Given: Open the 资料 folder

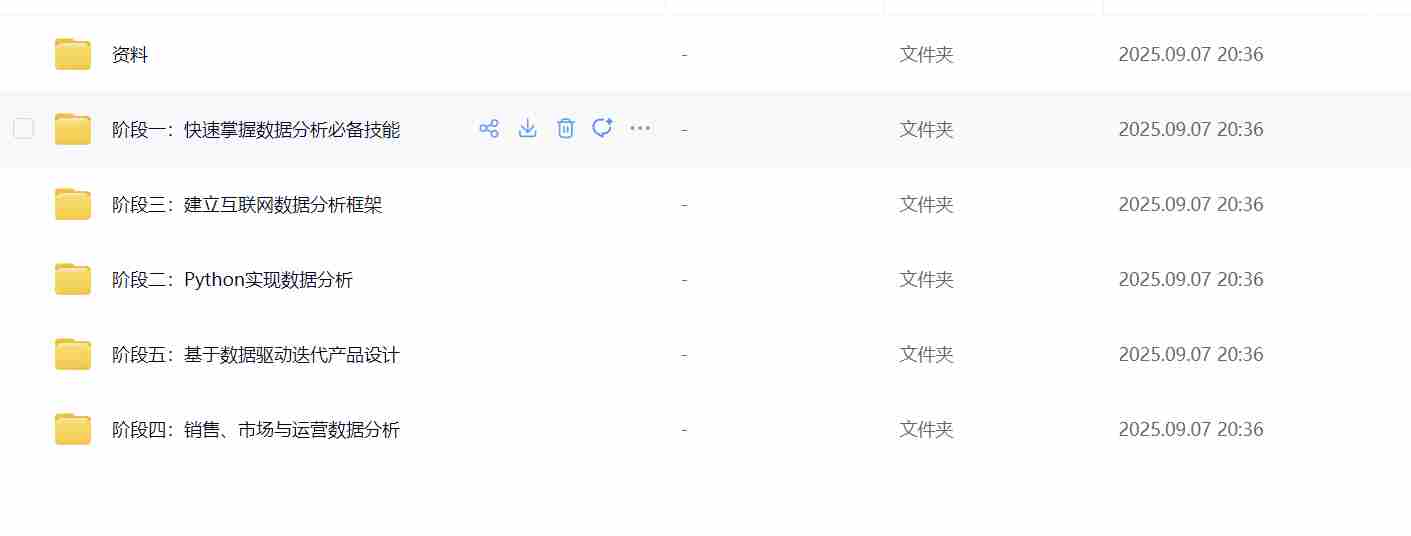Looking at the screenshot, I should [130, 55].
